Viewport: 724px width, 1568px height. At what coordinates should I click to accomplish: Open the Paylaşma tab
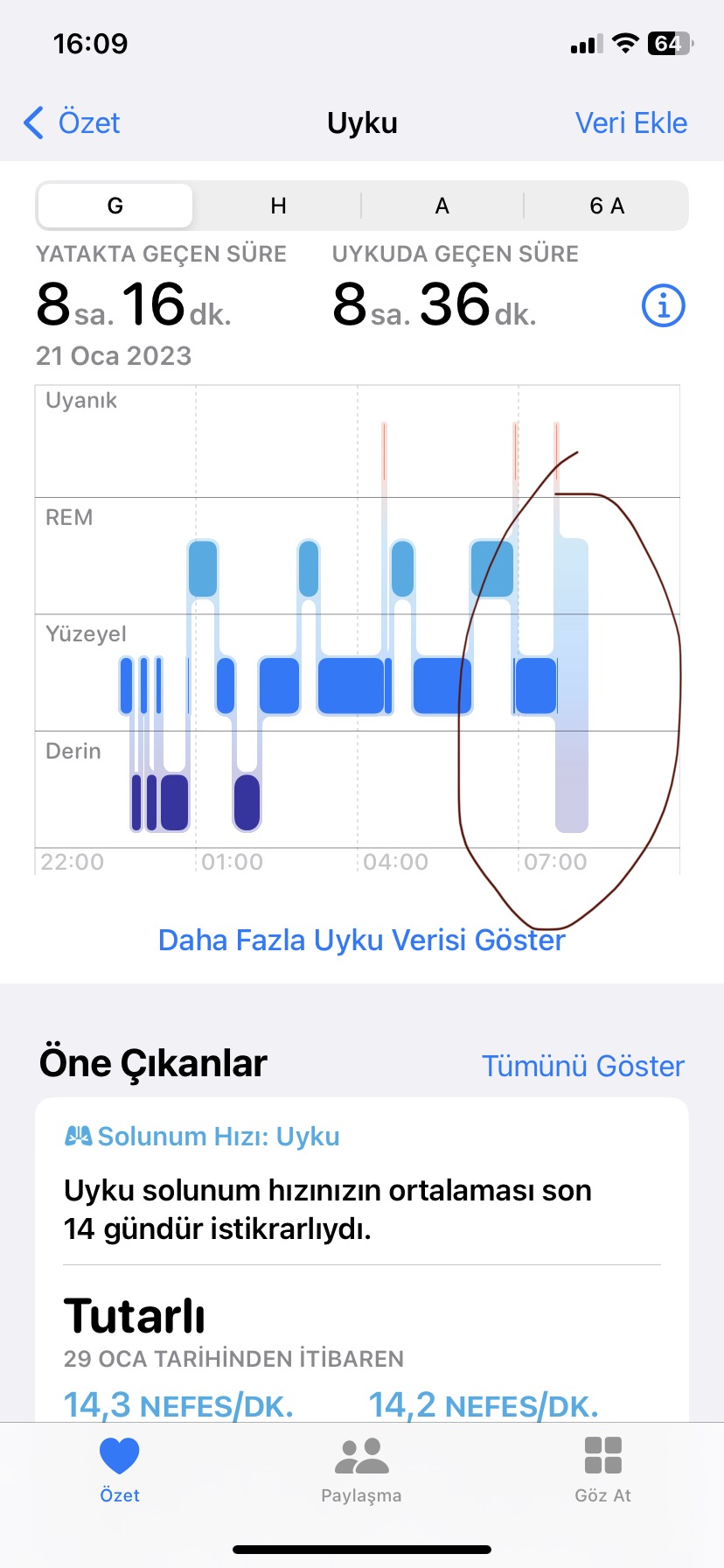[x=361, y=1470]
